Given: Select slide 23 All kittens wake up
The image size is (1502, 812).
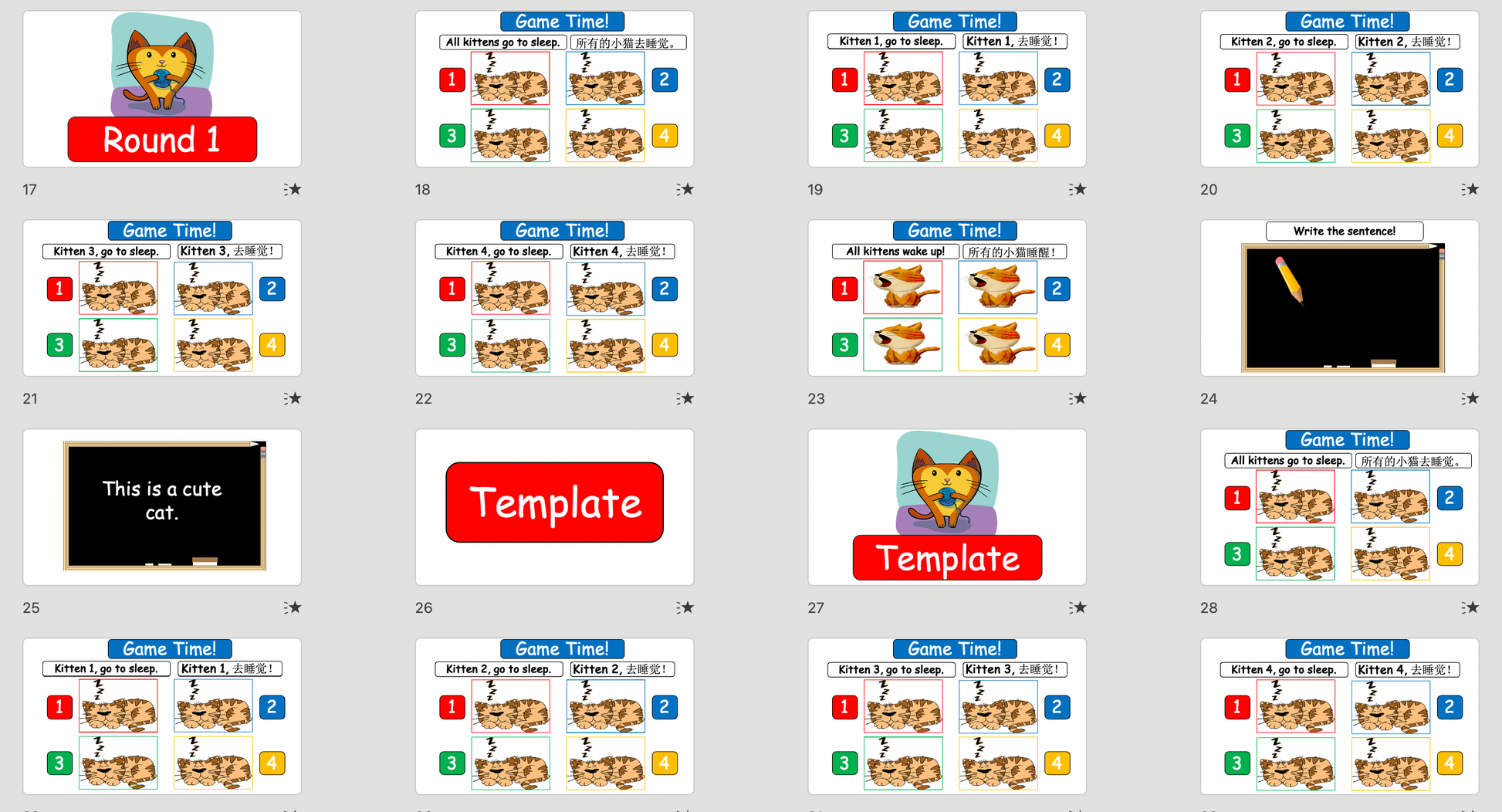Looking at the screenshot, I should [x=947, y=298].
